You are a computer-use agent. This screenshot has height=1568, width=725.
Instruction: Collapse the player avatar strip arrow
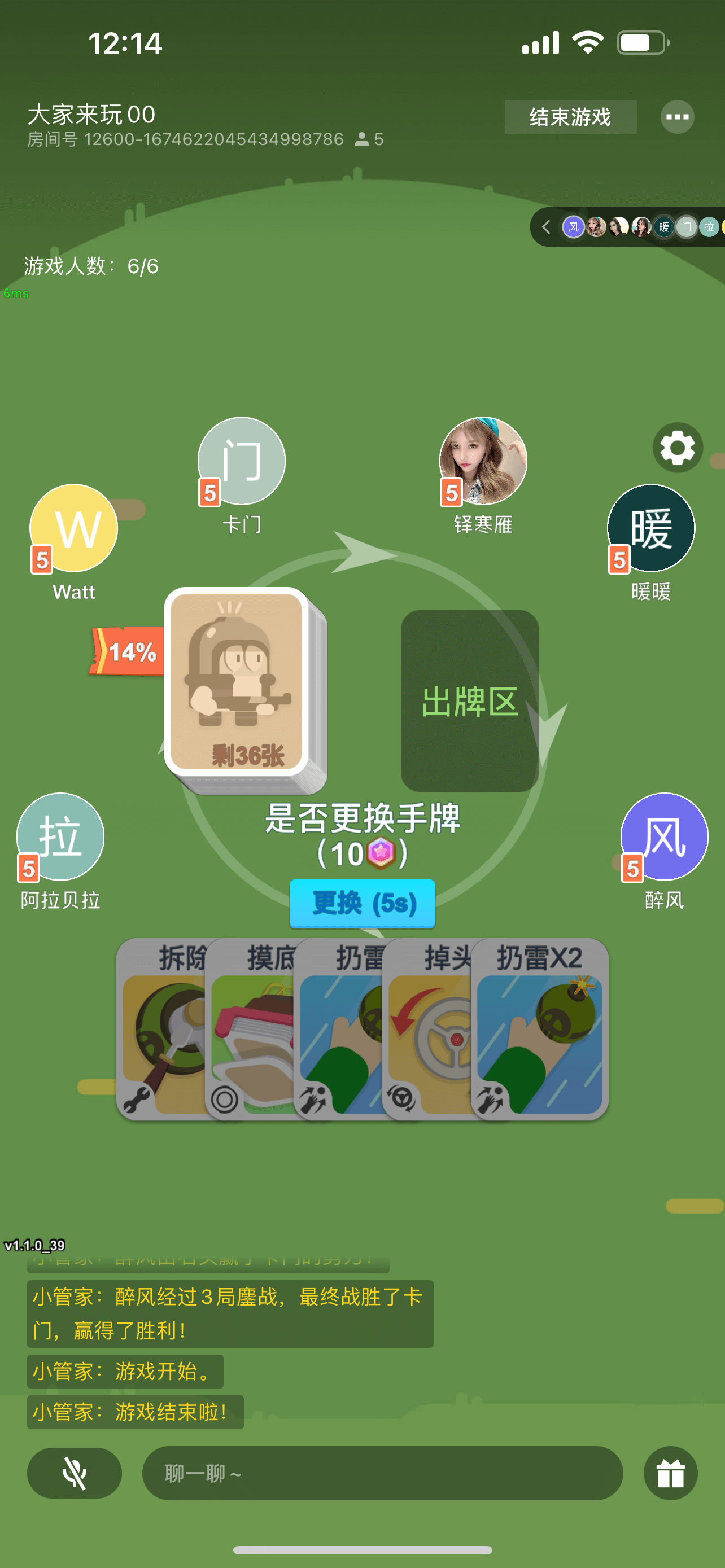(546, 227)
